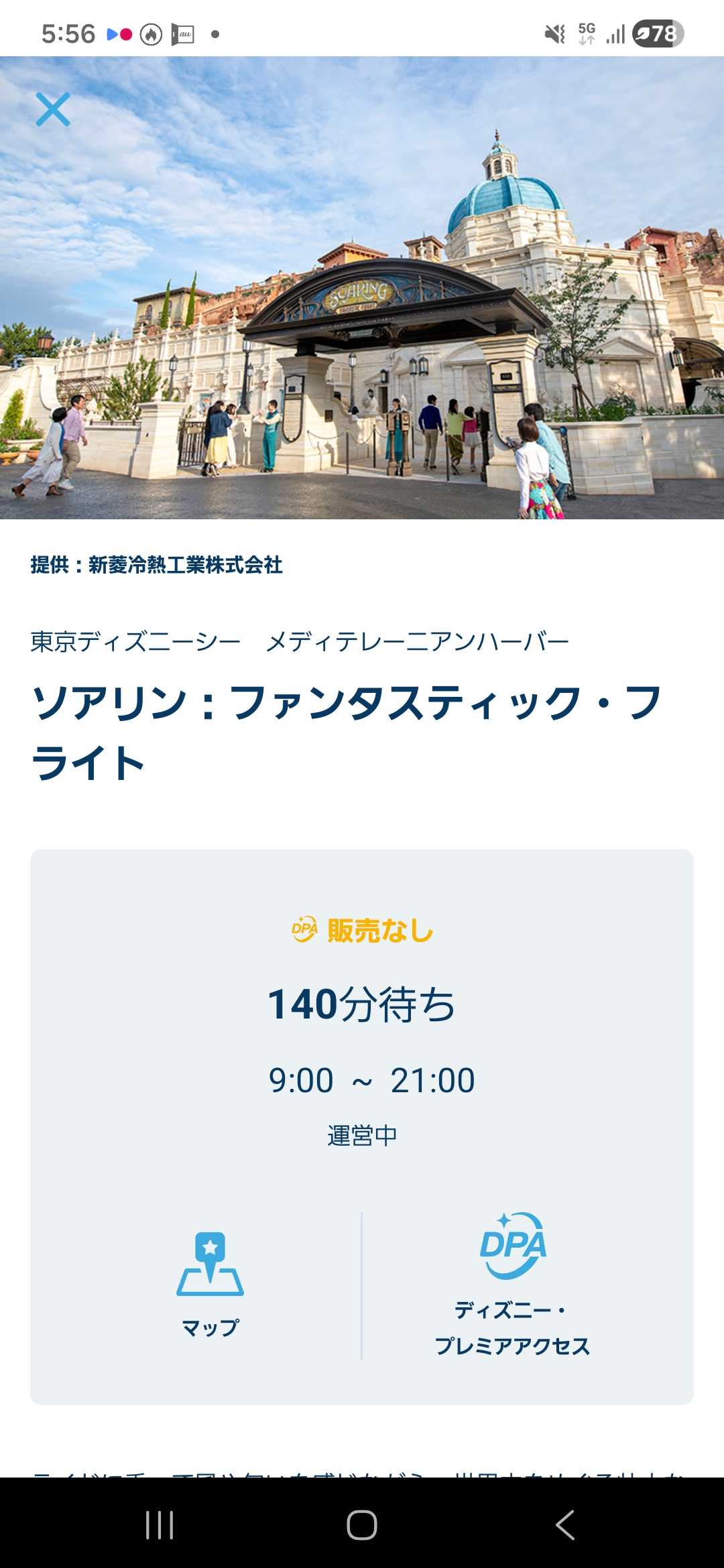The width and height of the screenshot is (724, 1568).
Task: Go back using the system back button
Action: click(x=565, y=1525)
